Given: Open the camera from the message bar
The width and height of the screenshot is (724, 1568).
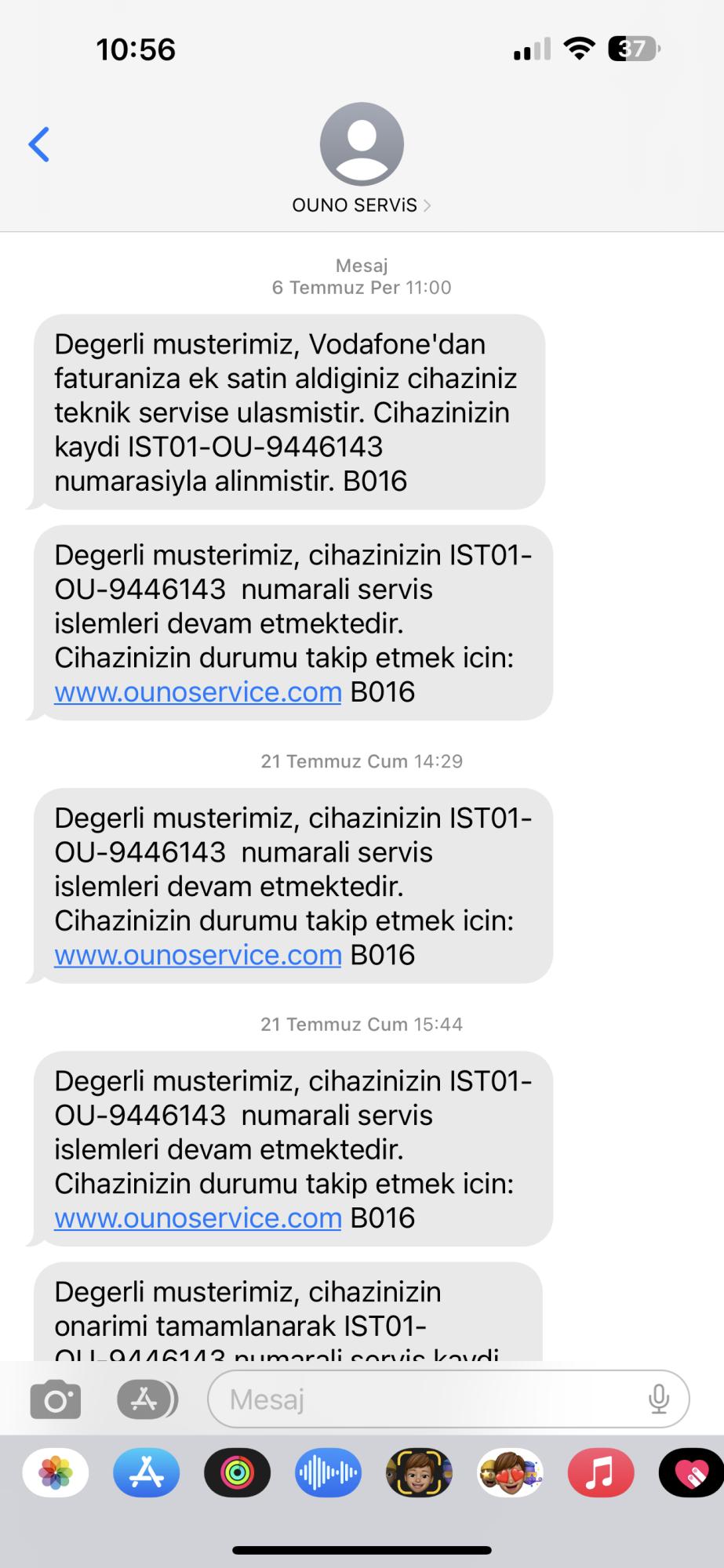Looking at the screenshot, I should click(55, 1399).
